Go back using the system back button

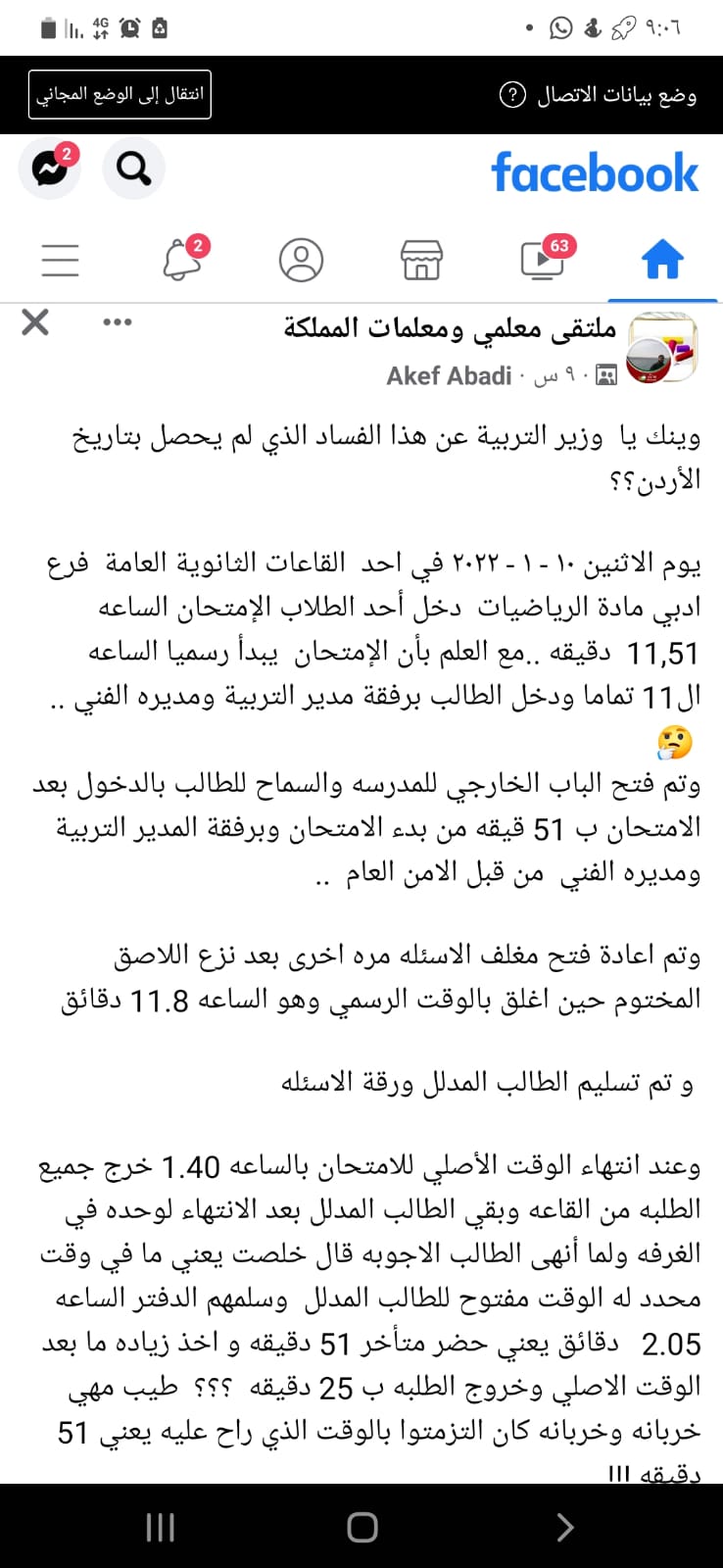pyautogui.click(x=564, y=1527)
